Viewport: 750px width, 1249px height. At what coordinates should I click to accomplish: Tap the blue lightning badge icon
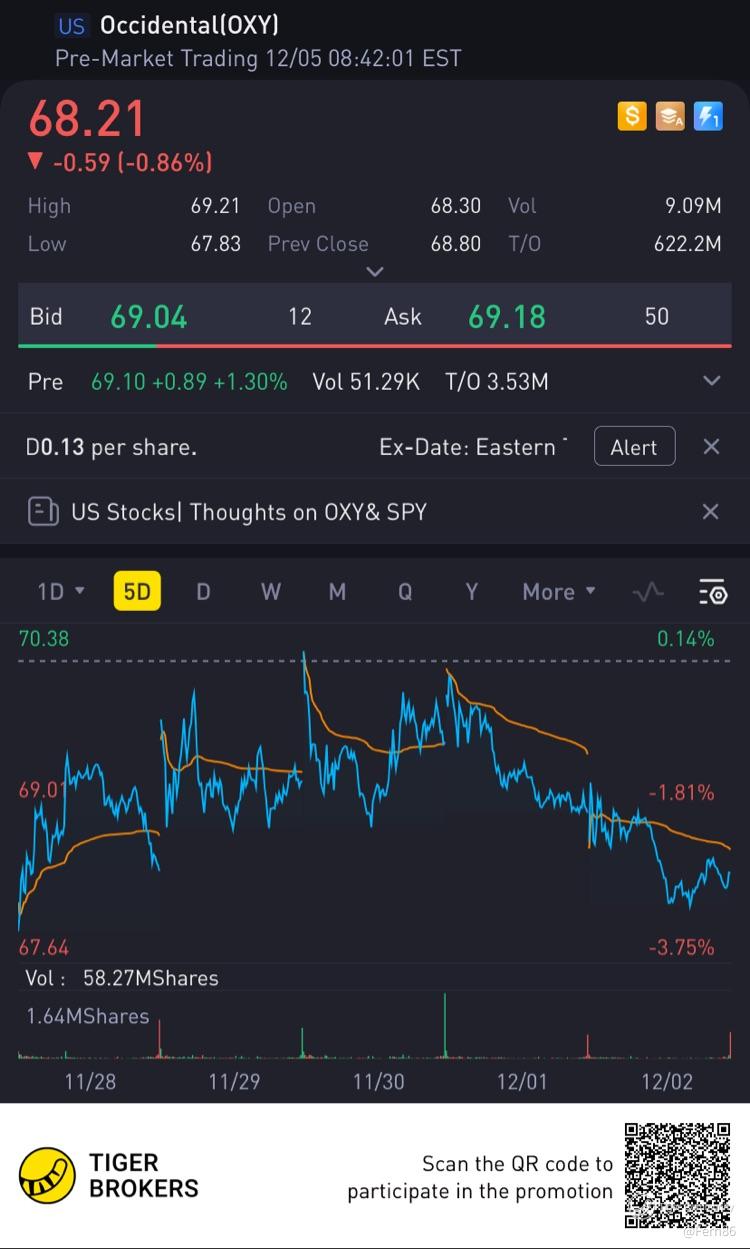pyautogui.click(x=708, y=117)
